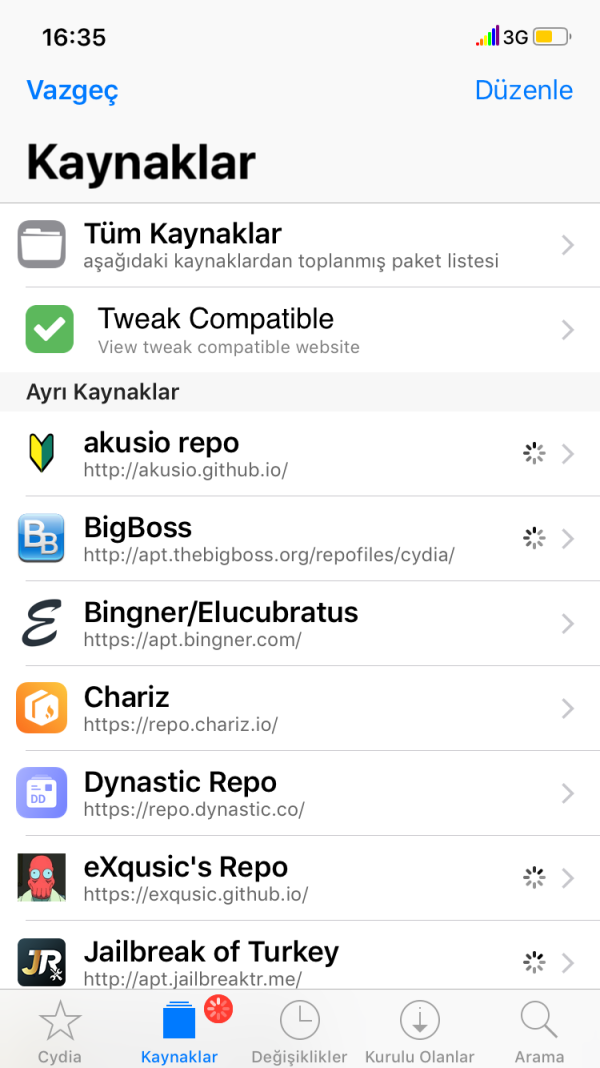
Task: Tap Düzenle to edit sources
Action: (523, 90)
